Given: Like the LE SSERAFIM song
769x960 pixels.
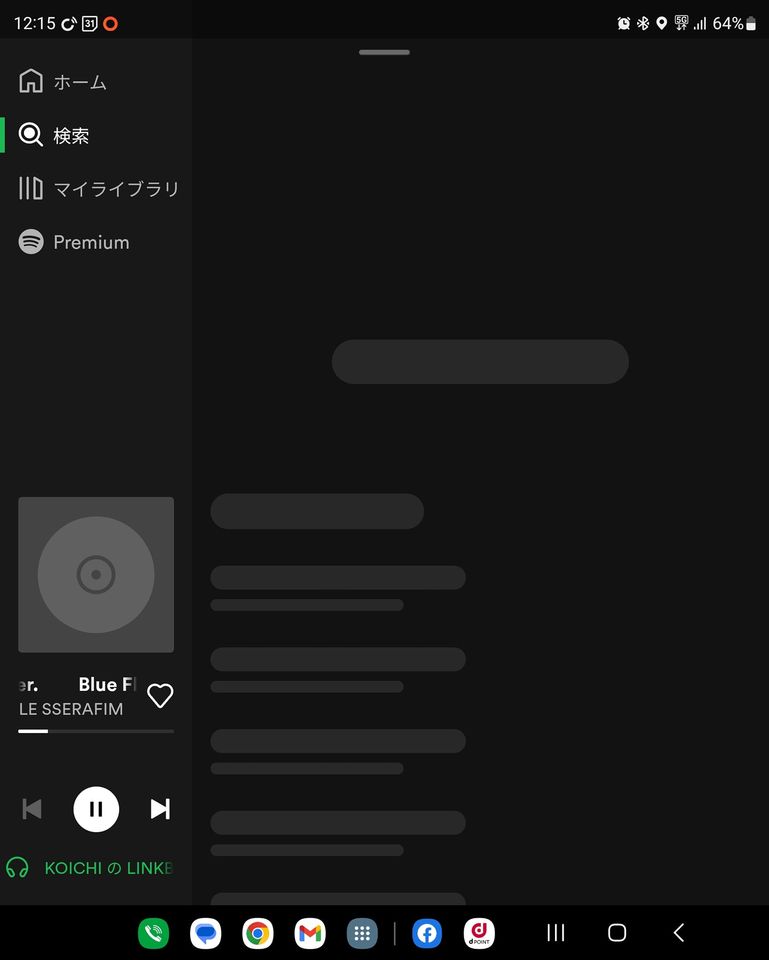Looking at the screenshot, I should 160,696.
